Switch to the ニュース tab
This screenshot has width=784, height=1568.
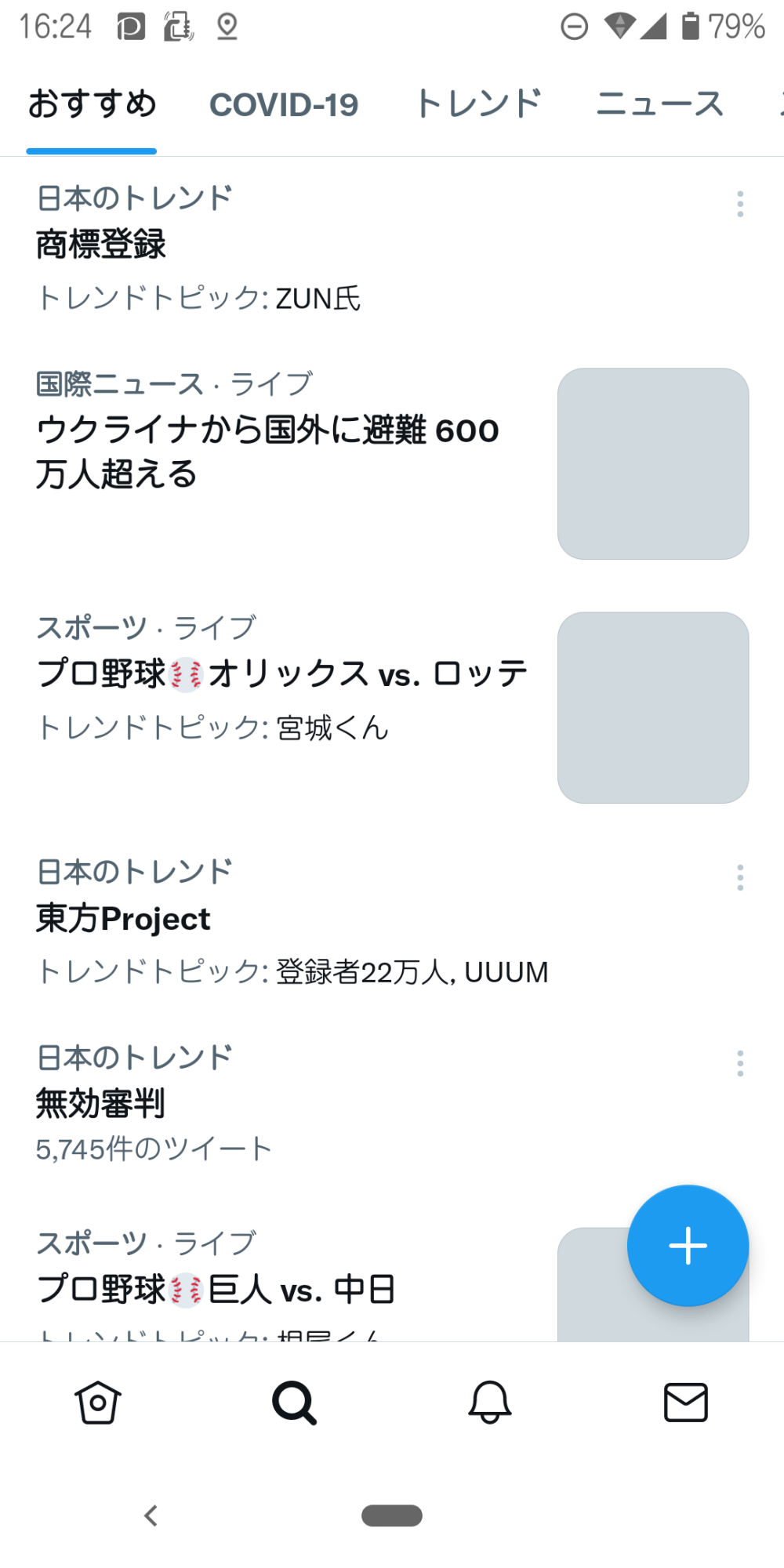point(659,104)
